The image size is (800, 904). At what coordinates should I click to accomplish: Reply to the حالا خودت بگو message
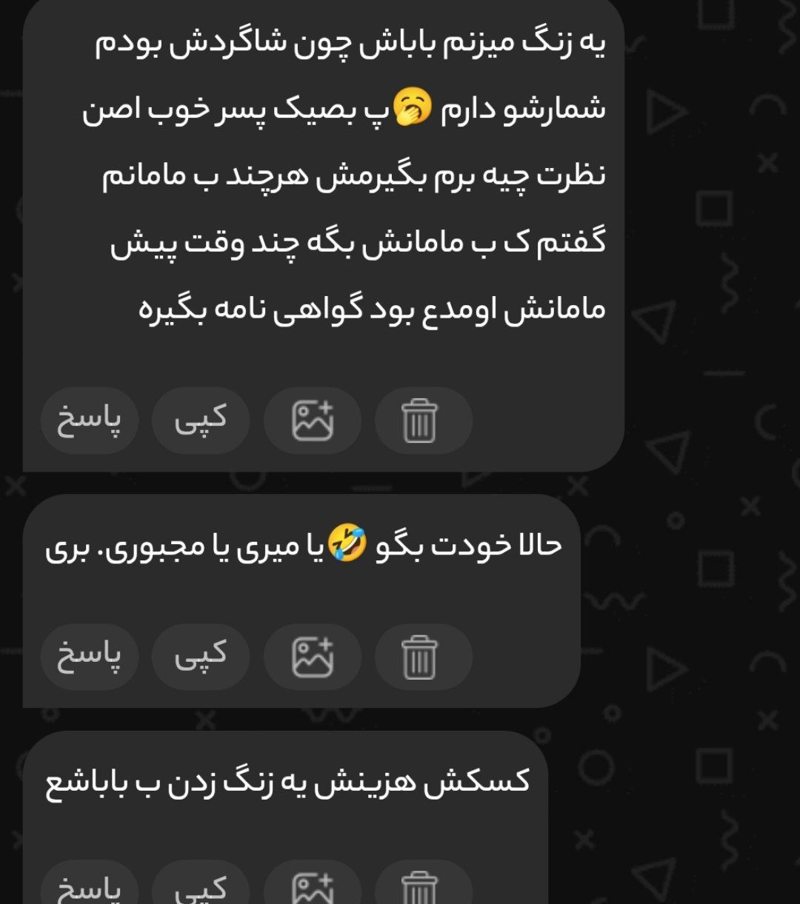89,657
